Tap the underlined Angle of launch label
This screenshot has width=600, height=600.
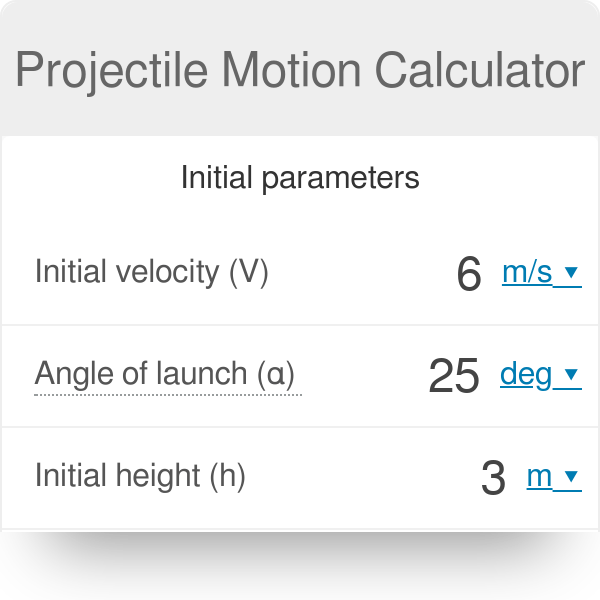(166, 375)
